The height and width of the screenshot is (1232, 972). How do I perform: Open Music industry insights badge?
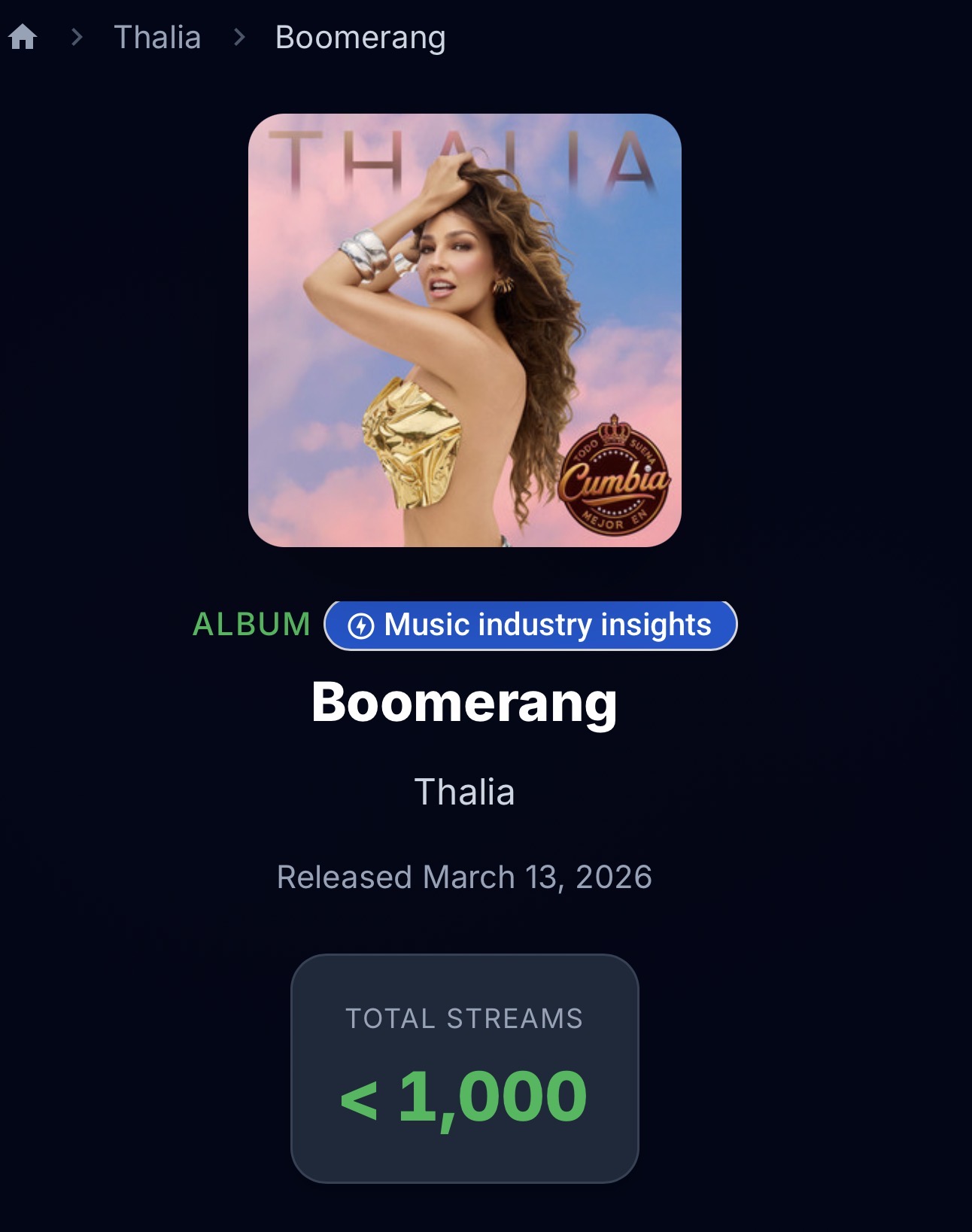pos(530,625)
